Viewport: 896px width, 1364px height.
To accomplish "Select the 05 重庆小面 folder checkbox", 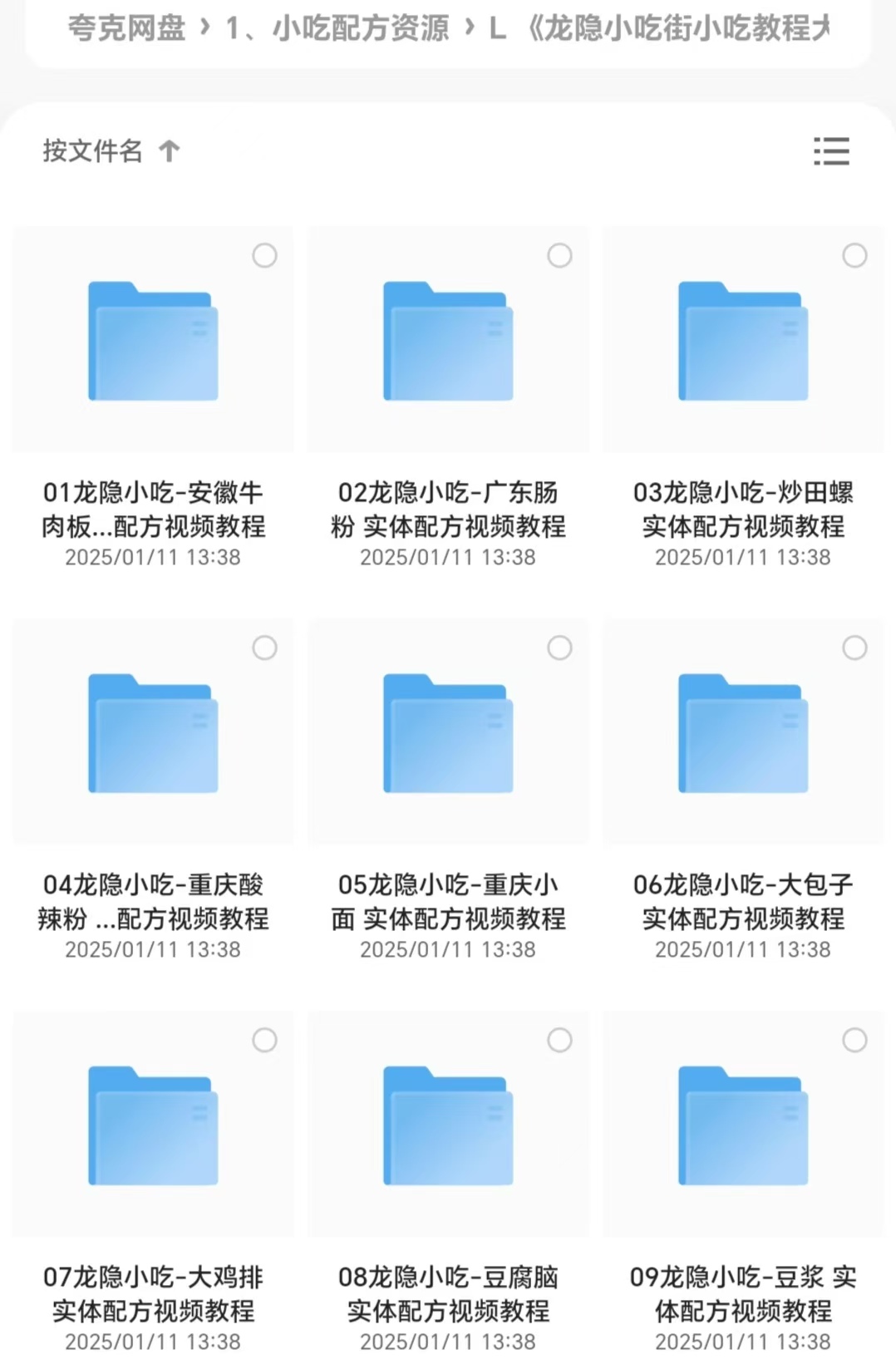I will [559, 648].
